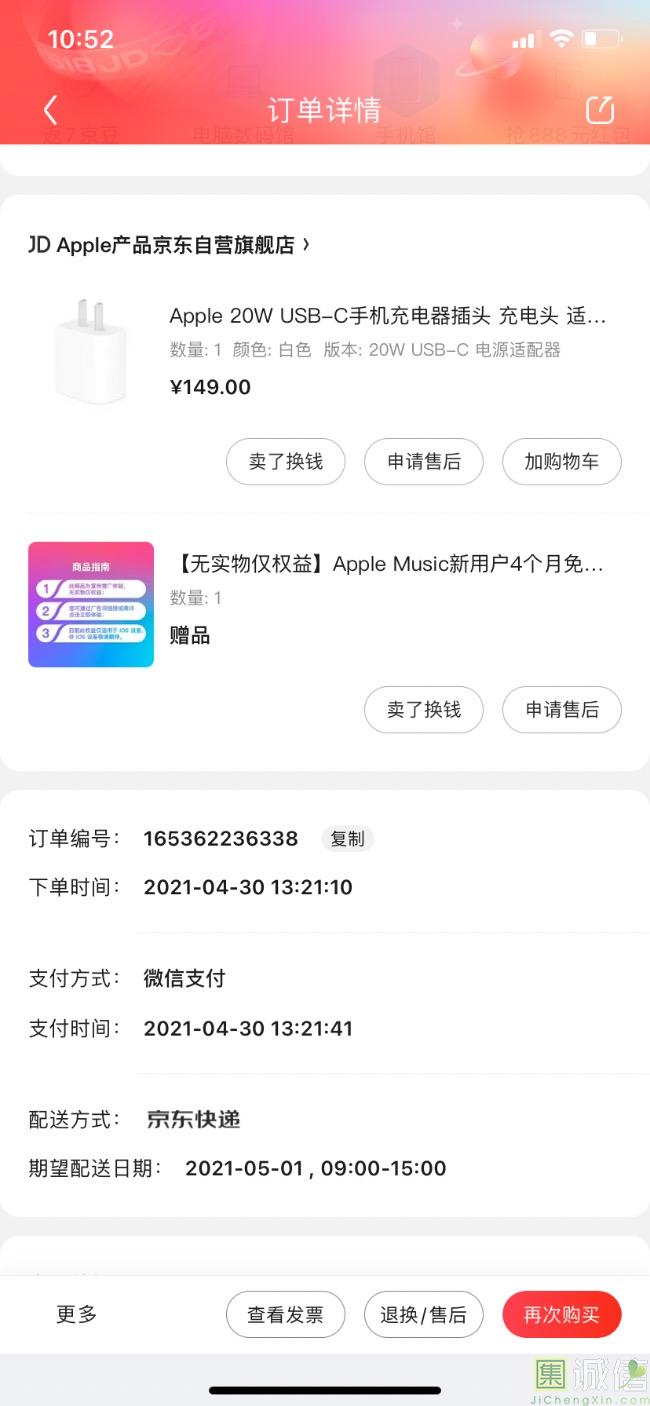The width and height of the screenshot is (650, 1406).
Task: Request 申请售后 for the Apple Music gift
Action: click(562, 710)
